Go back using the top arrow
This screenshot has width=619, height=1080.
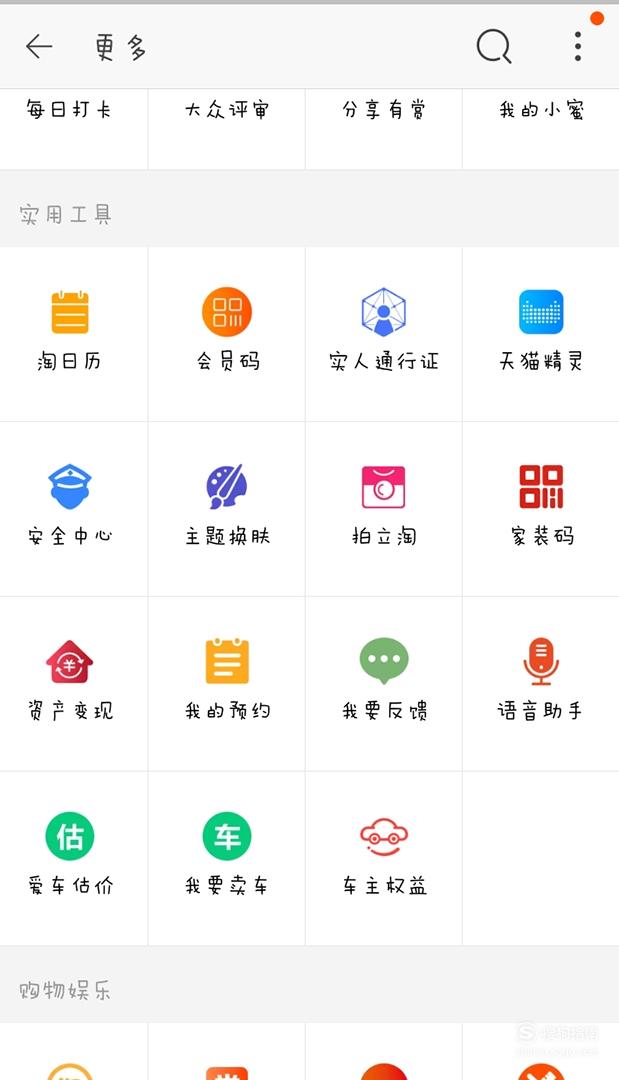[39, 47]
